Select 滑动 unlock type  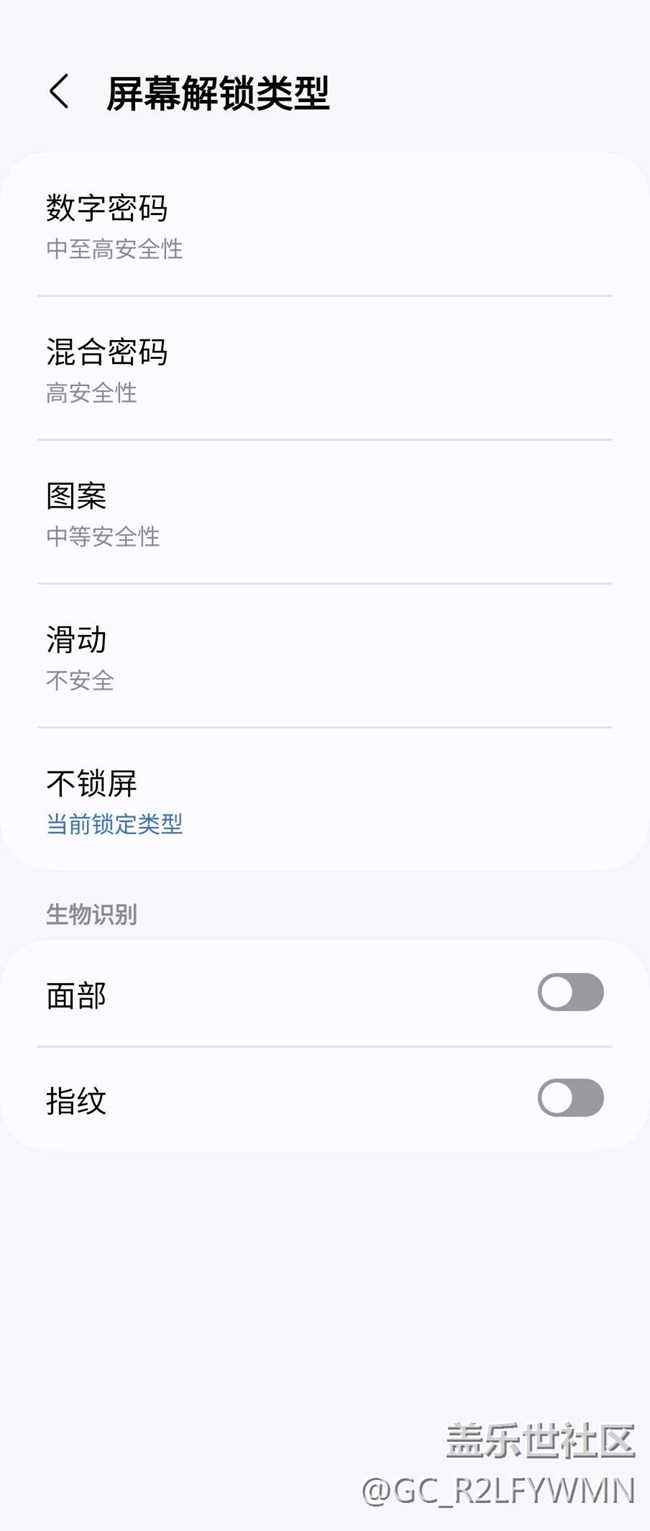(x=324, y=657)
